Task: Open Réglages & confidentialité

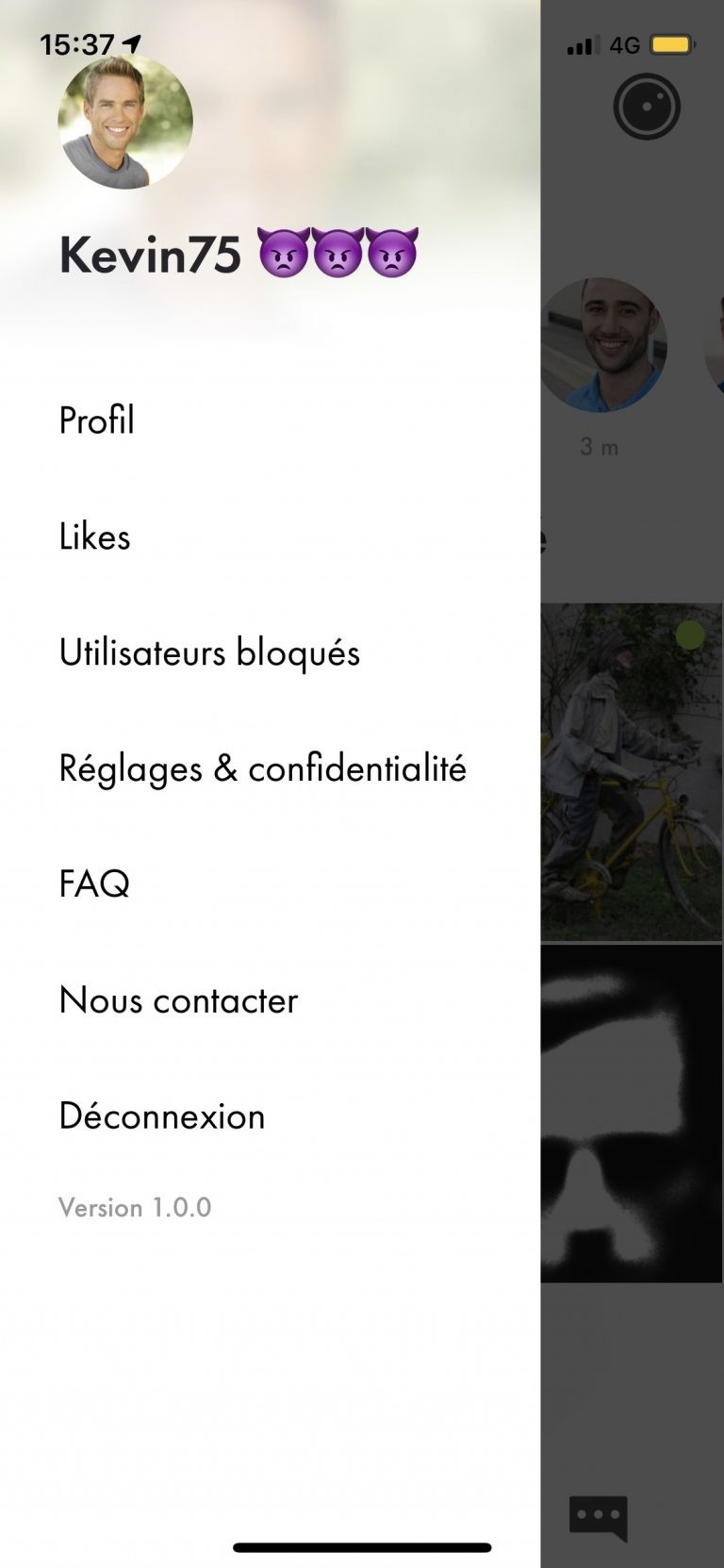Action: tap(262, 768)
